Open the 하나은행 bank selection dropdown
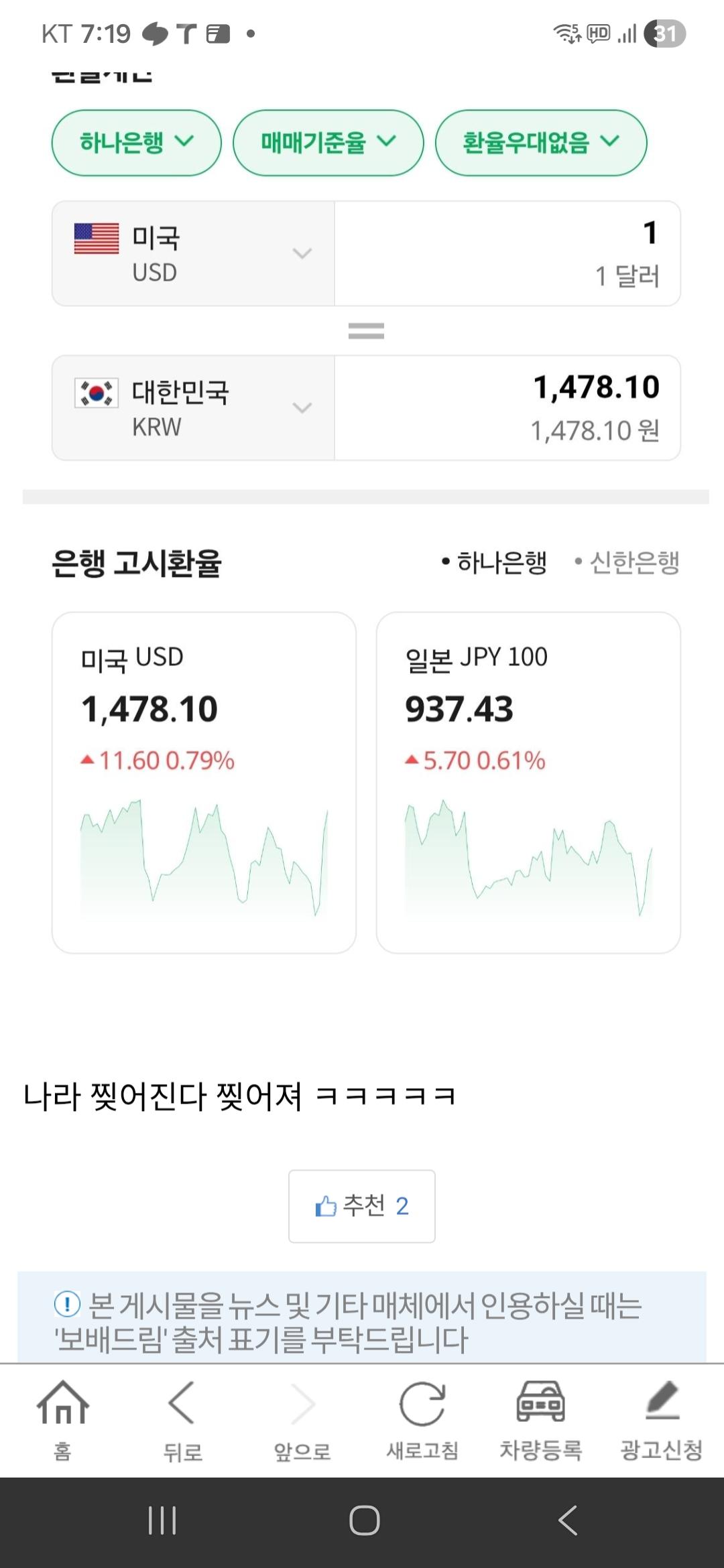 tap(137, 143)
